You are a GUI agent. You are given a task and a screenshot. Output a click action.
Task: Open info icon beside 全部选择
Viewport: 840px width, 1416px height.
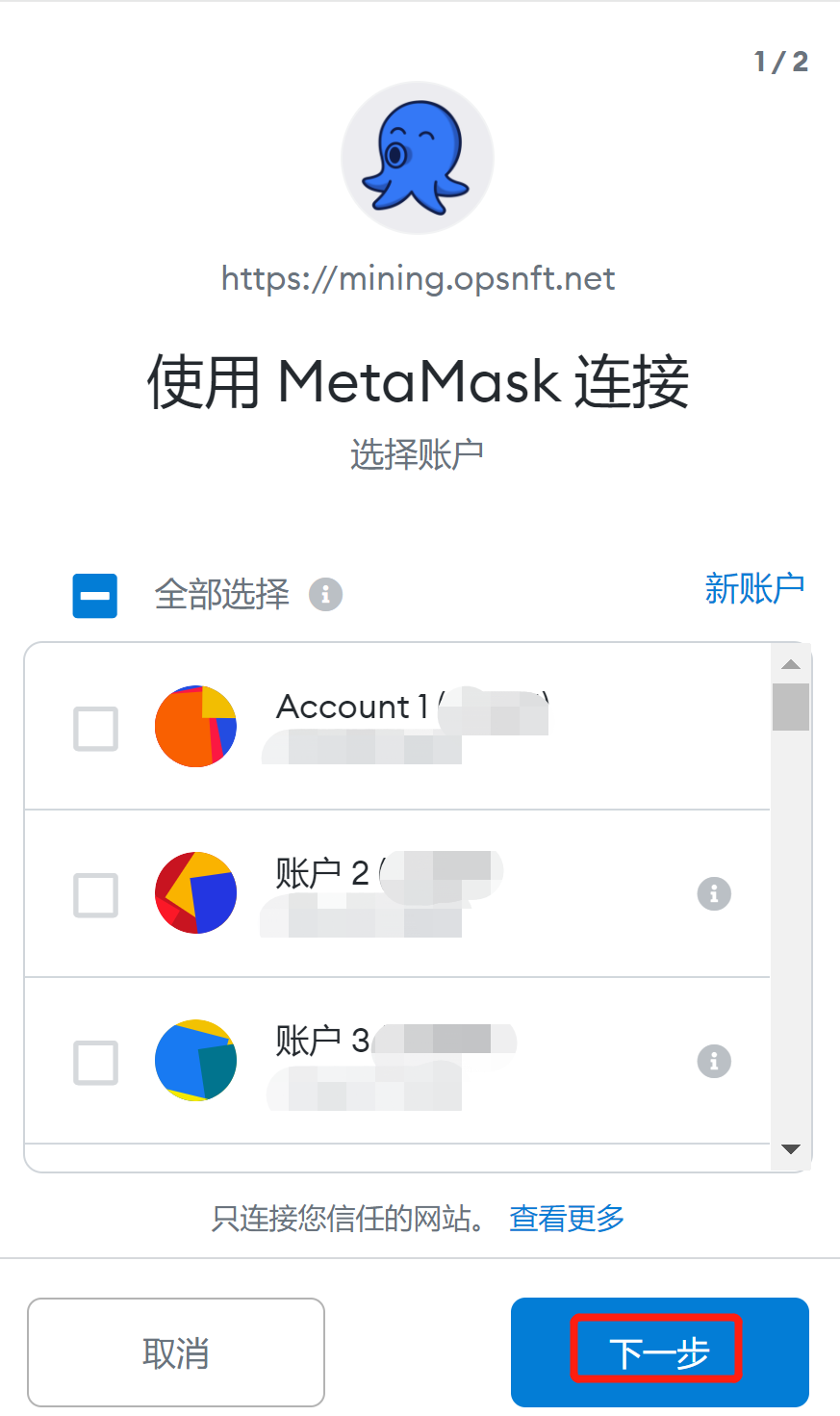tap(325, 594)
